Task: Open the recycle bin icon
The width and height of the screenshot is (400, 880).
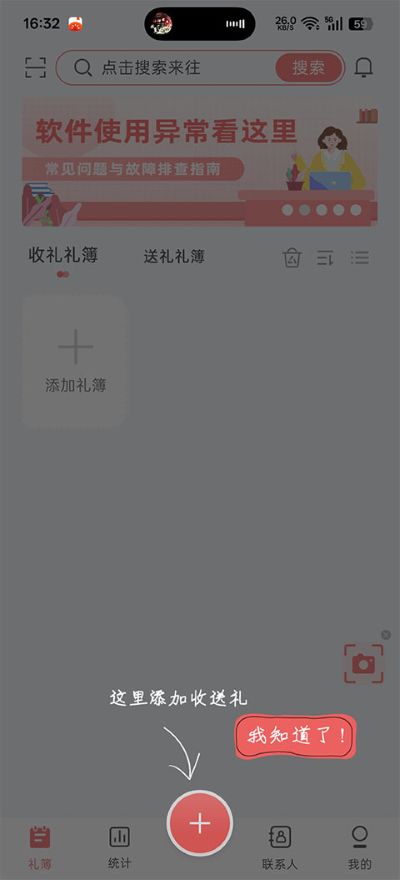Action: 292,258
